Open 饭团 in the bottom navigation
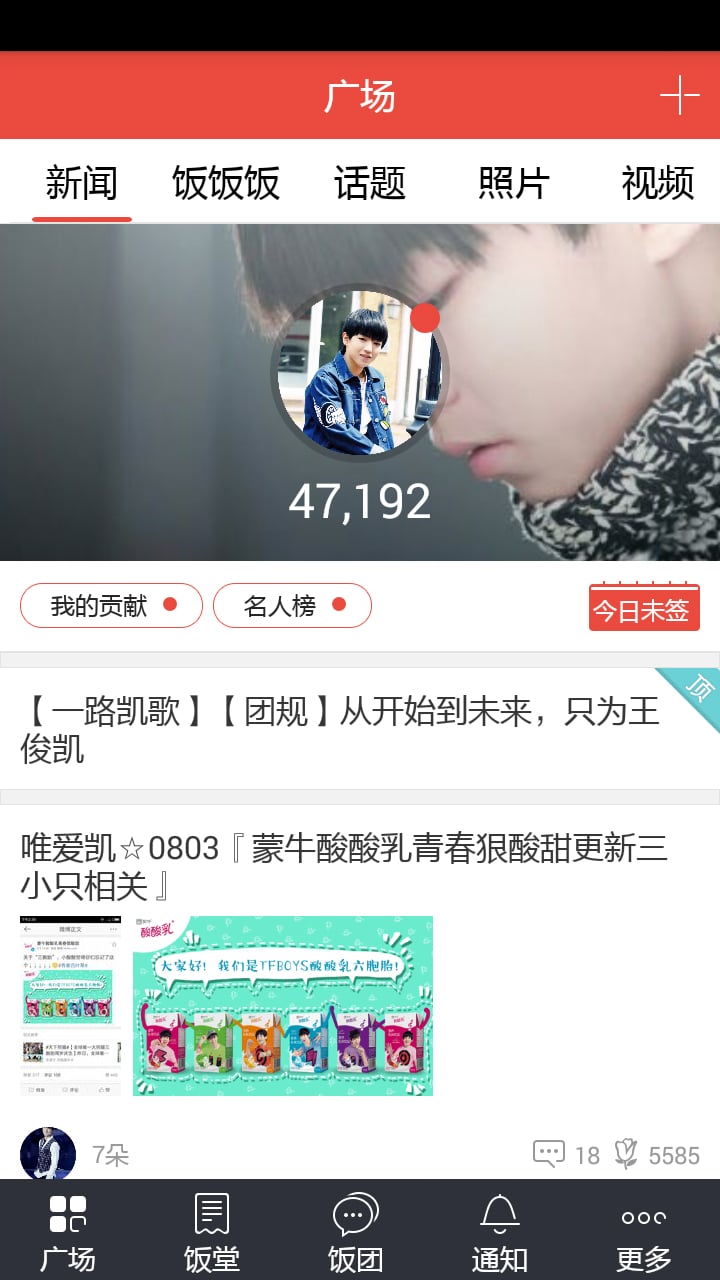 [x=356, y=1232]
